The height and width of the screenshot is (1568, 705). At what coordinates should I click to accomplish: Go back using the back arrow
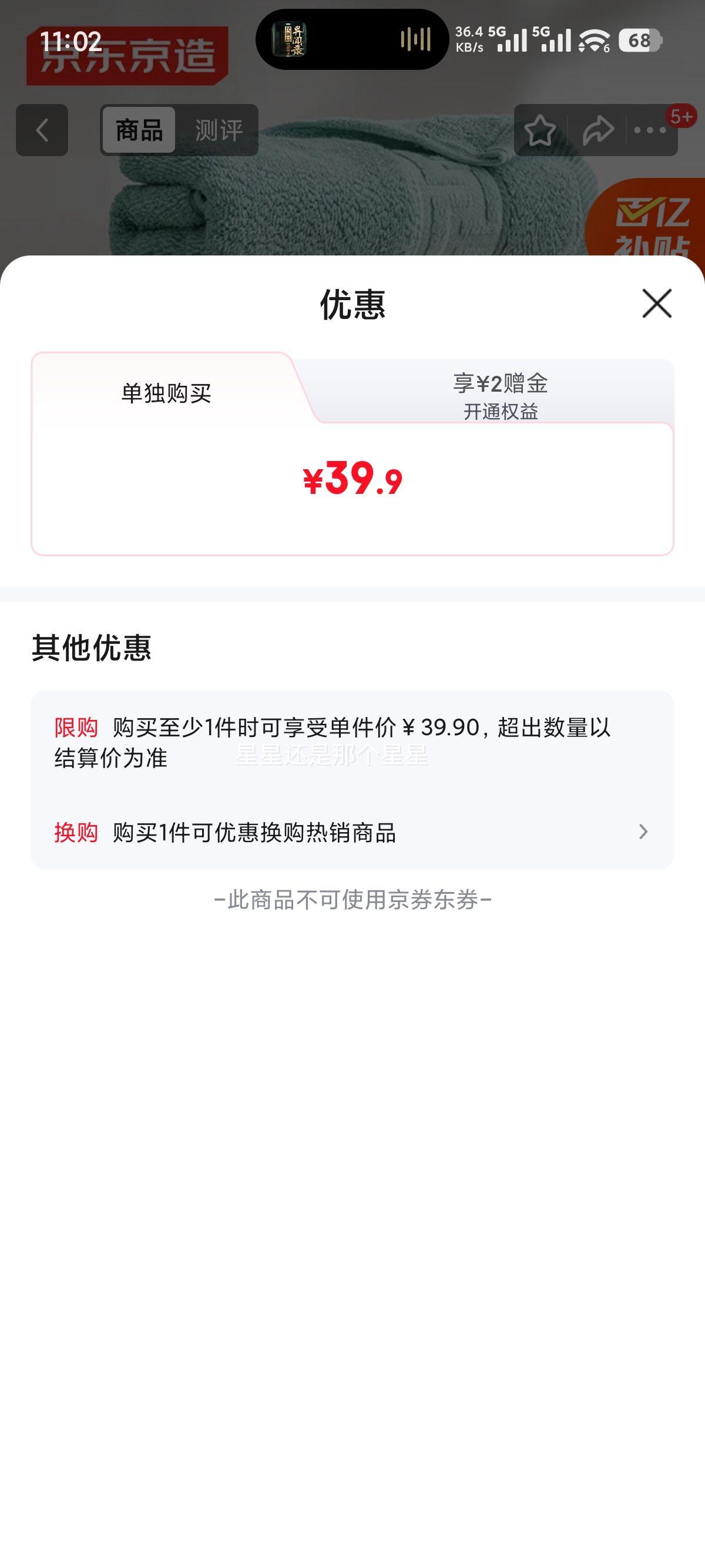40,130
